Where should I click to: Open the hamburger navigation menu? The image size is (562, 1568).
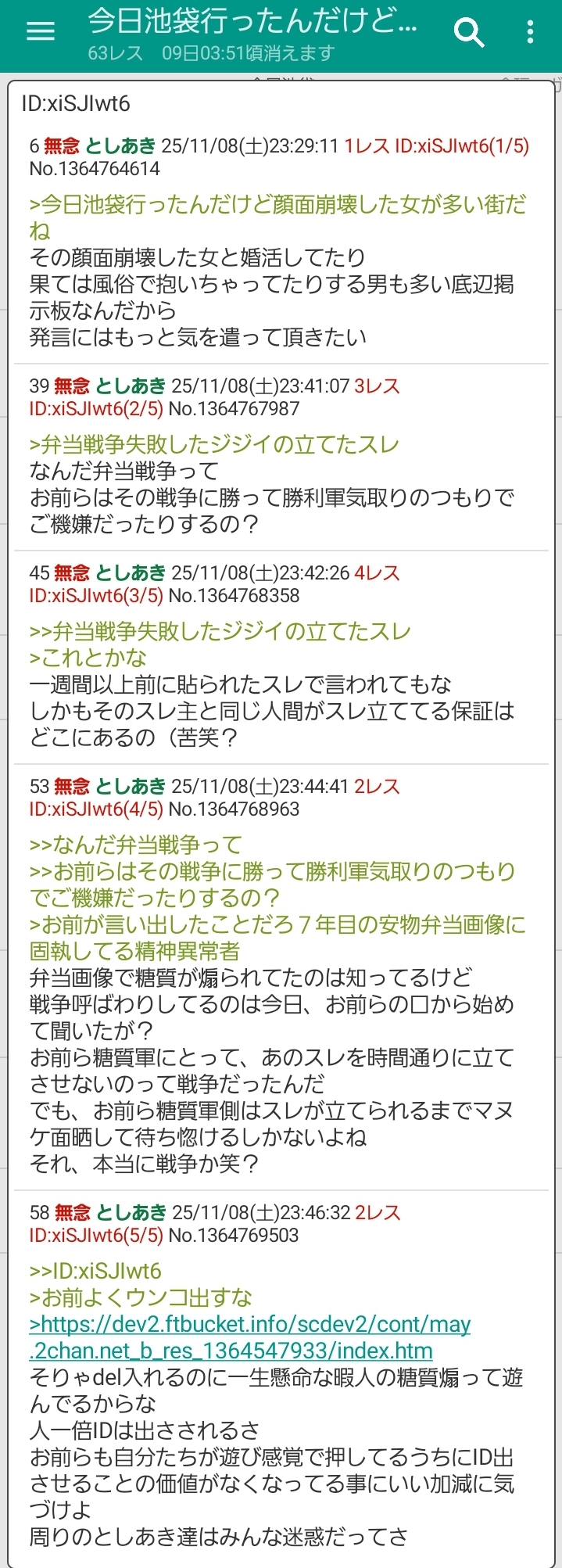(41, 31)
